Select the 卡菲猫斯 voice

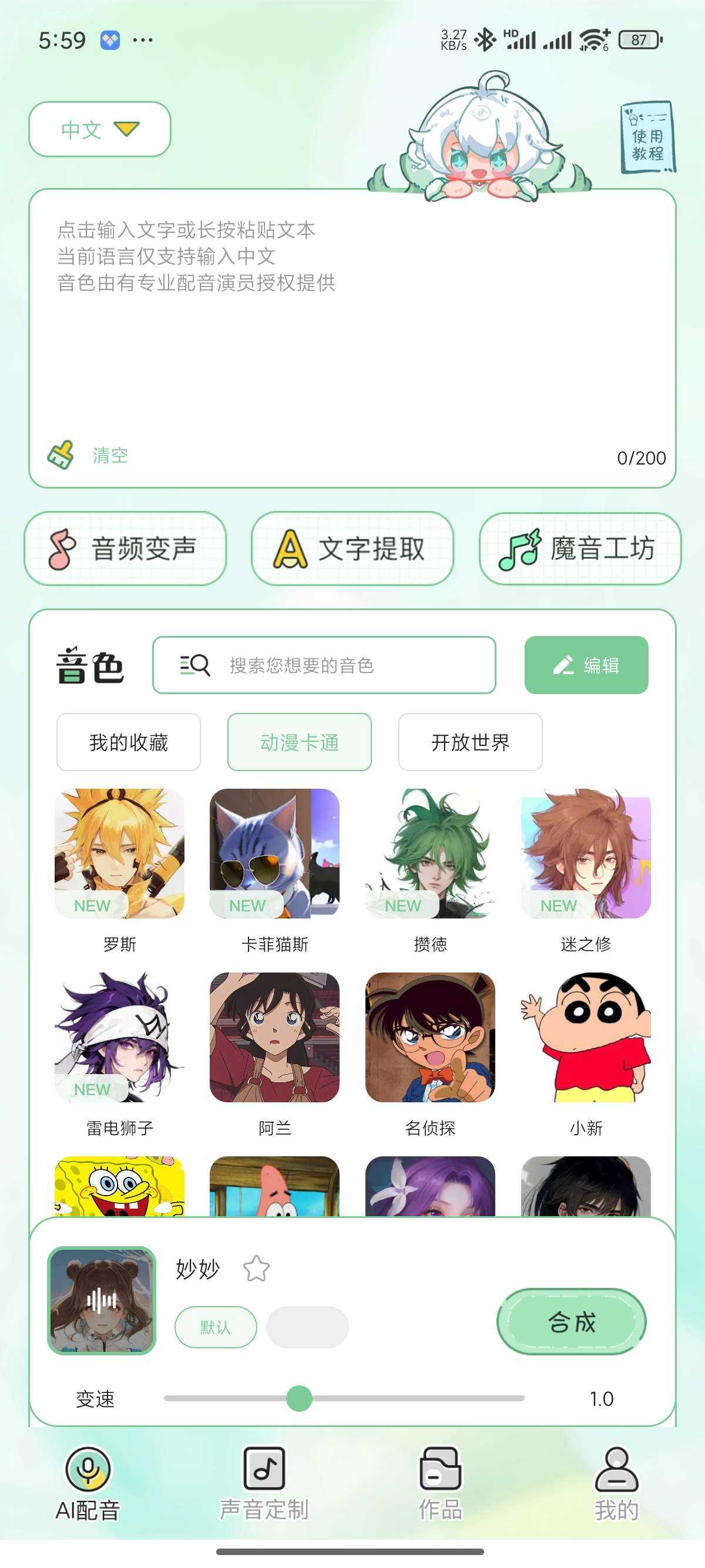[x=274, y=853]
